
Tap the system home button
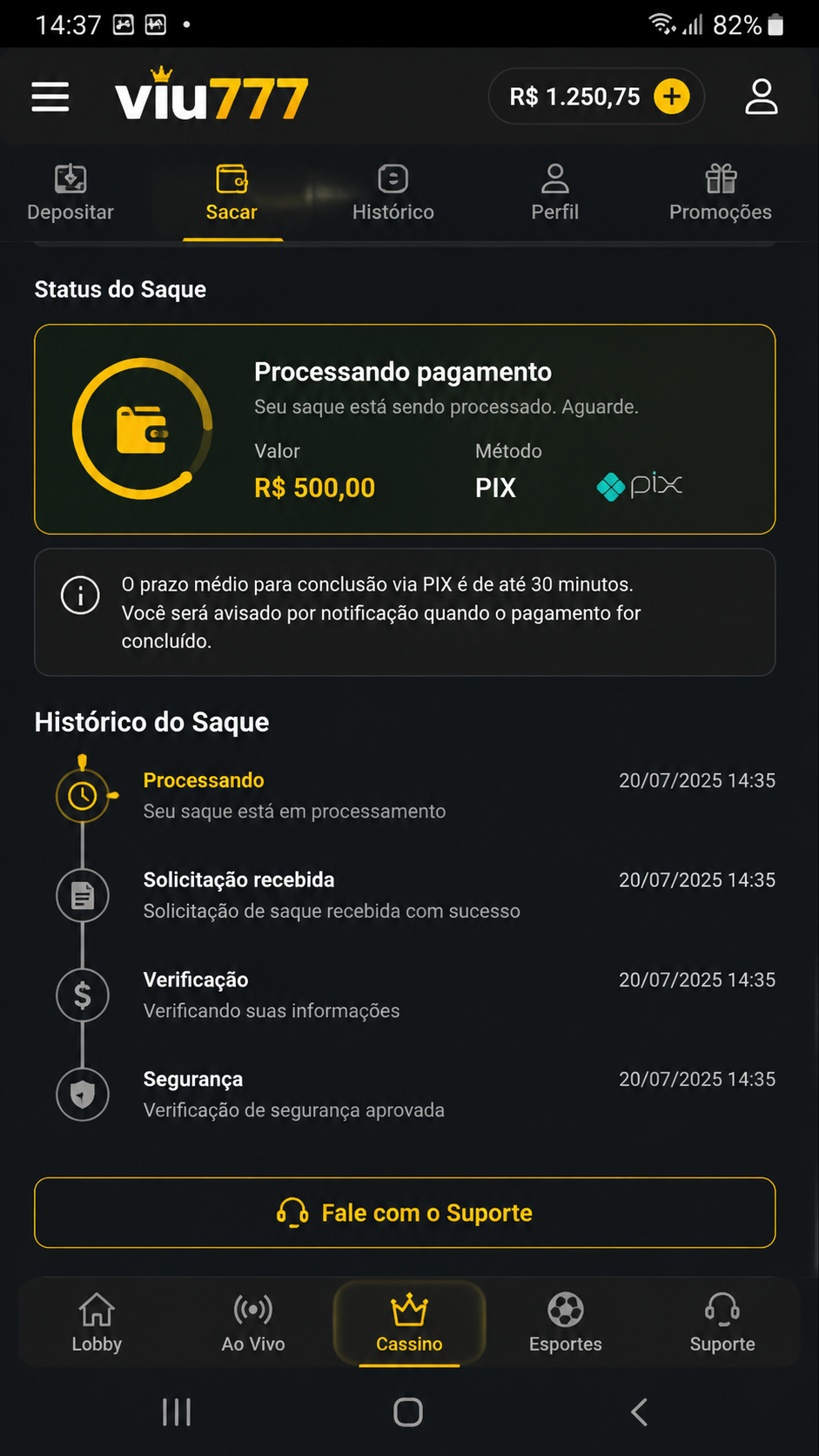[x=408, y=1412]
